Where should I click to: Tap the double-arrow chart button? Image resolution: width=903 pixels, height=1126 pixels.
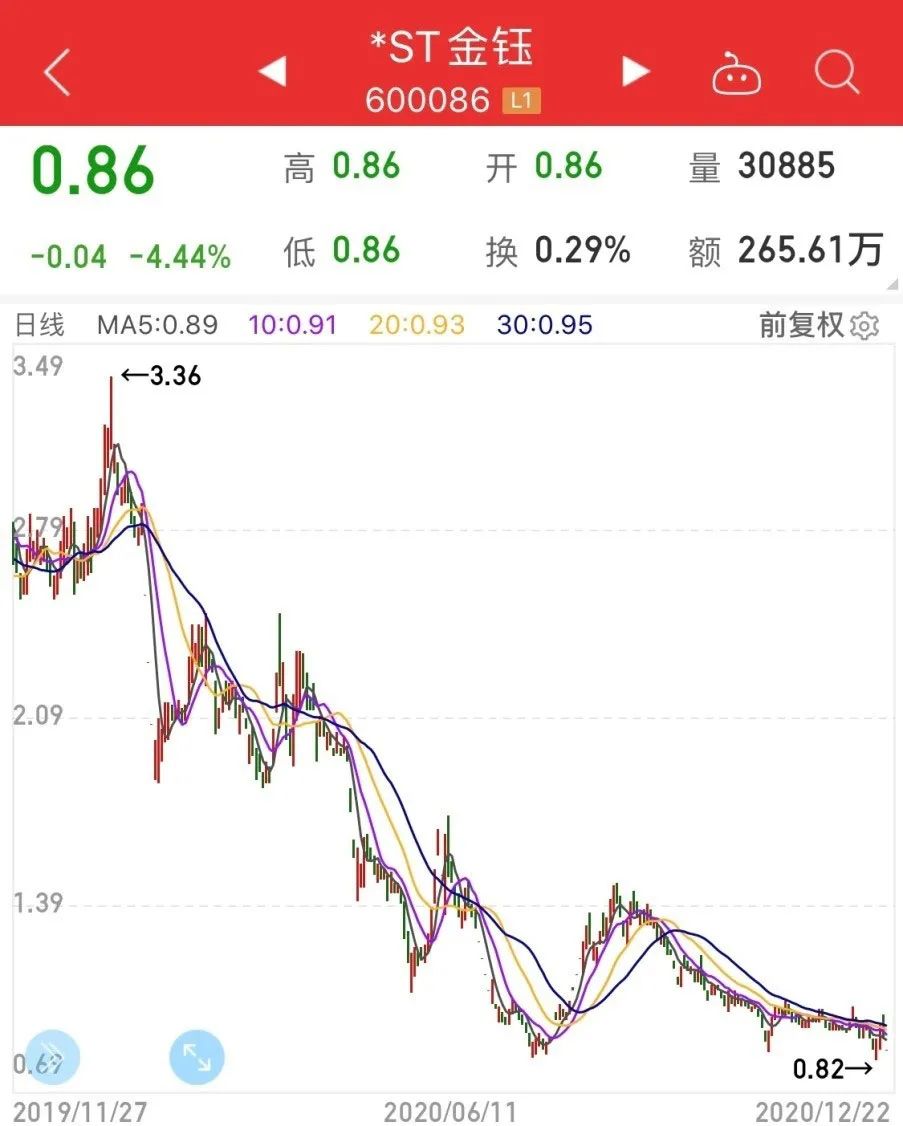tap(52, 1057)
